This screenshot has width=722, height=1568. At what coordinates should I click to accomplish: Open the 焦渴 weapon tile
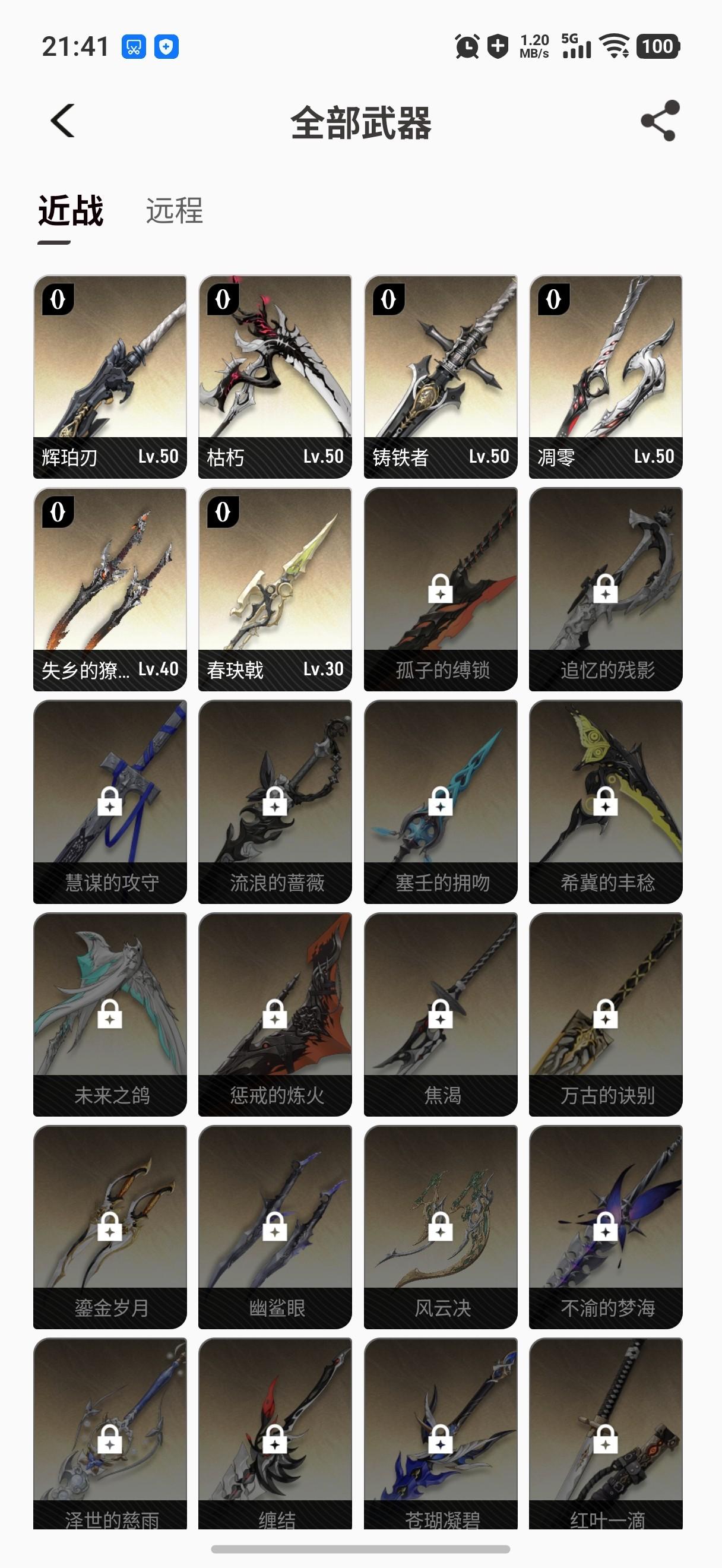[x=441, y=1013]
